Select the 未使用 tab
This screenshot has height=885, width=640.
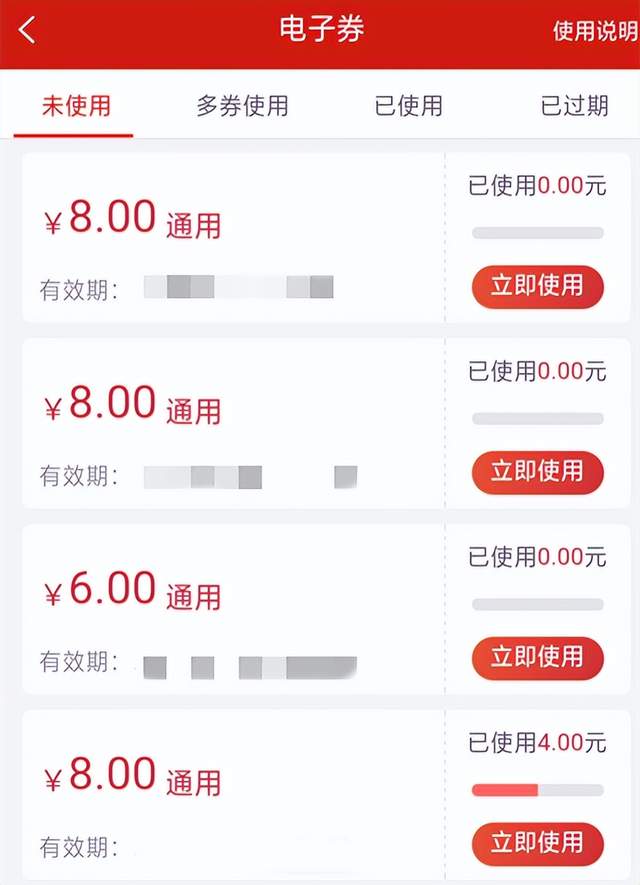tap(75, 106)
